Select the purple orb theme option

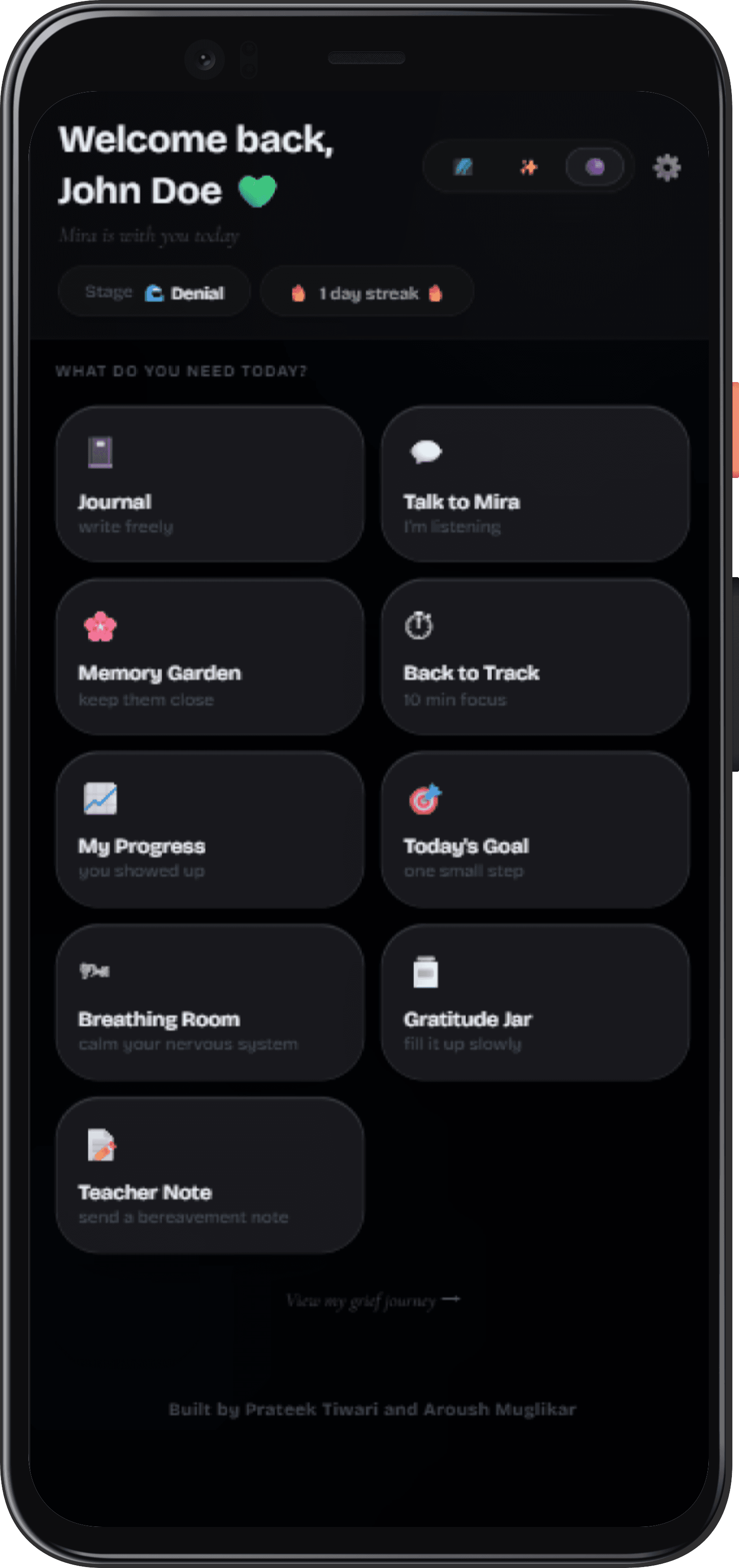[594, 167]
